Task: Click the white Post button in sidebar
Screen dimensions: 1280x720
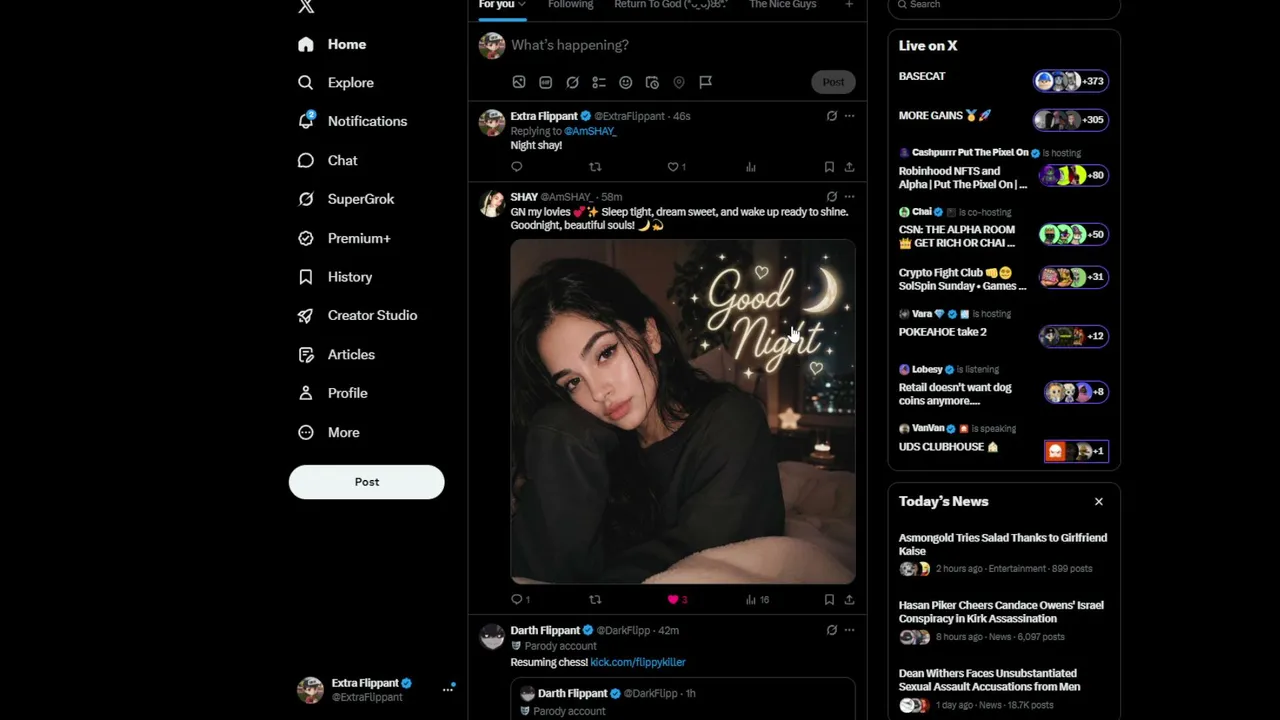Action: pos(366,482)
